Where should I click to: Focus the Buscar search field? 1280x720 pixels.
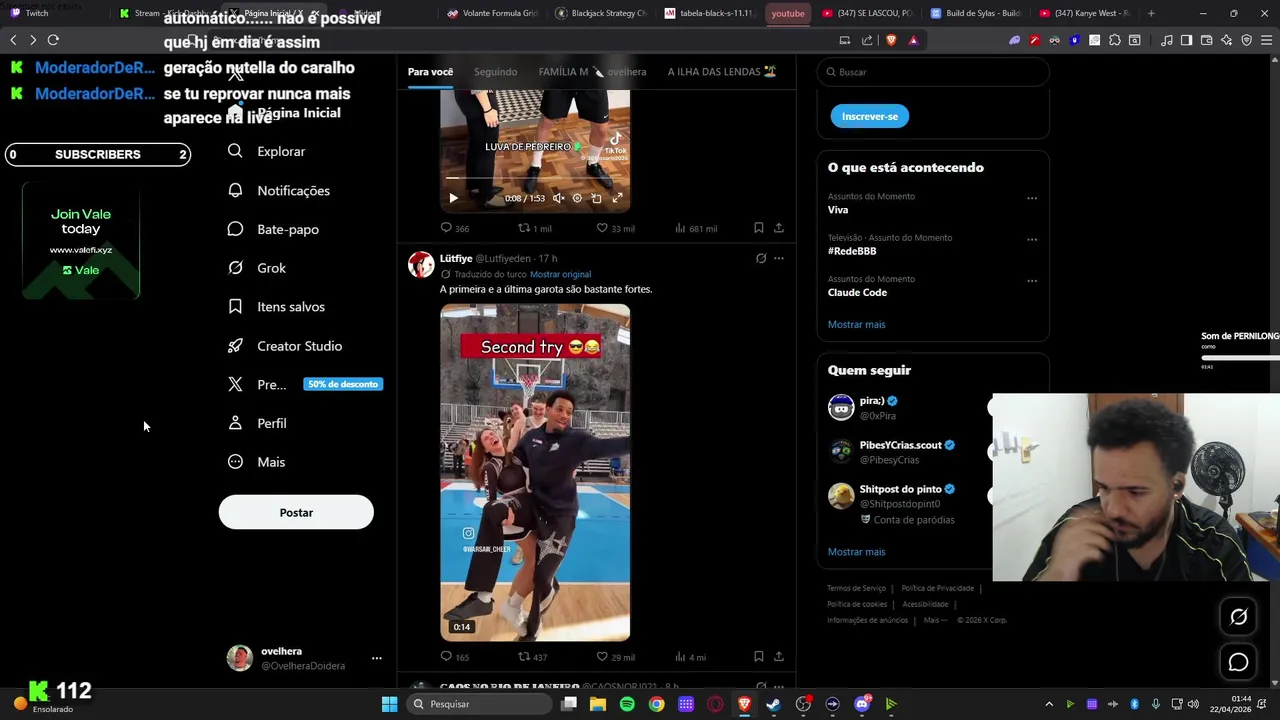[935, 72]
